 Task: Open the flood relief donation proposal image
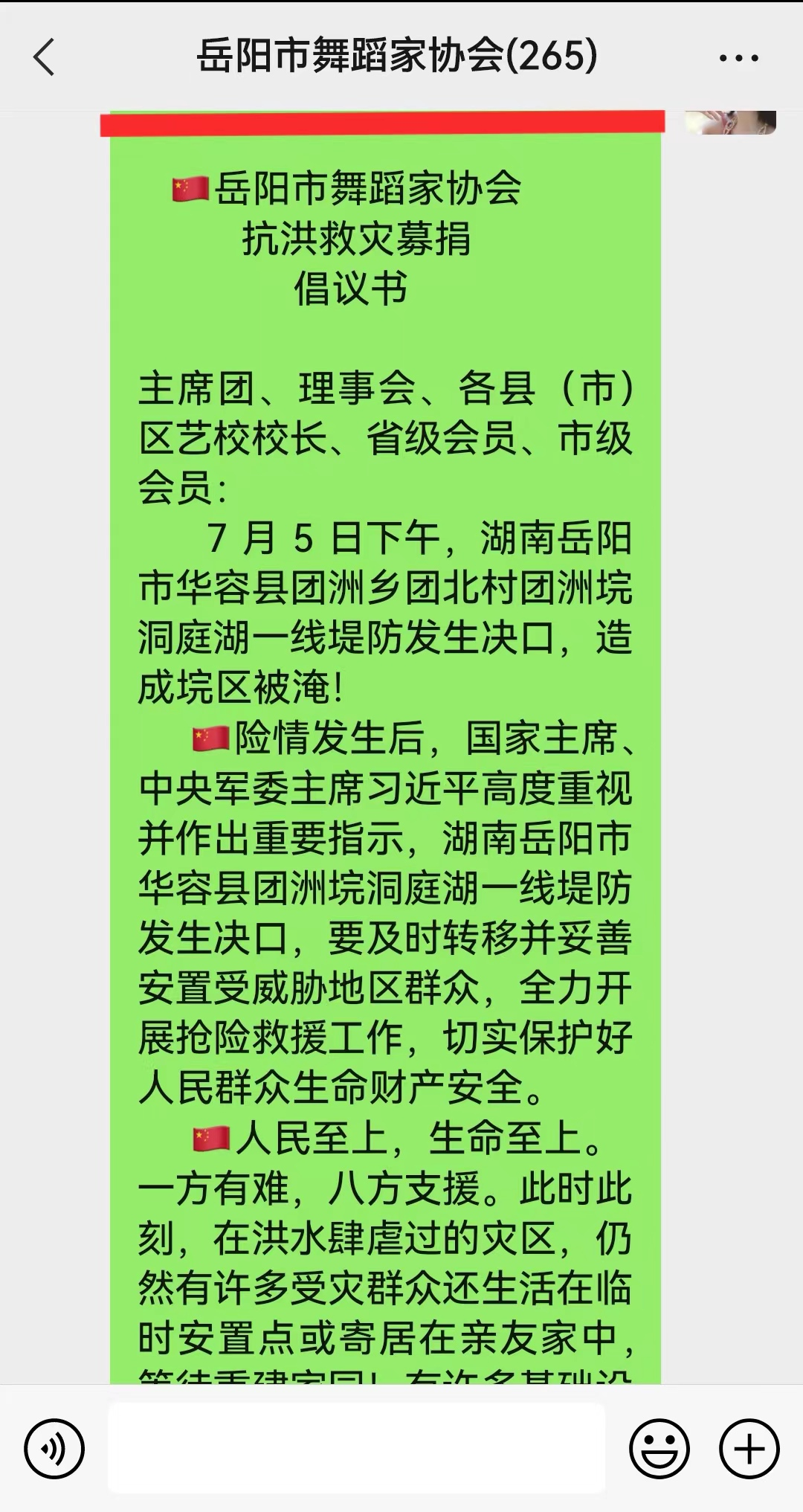(x=385, y=744)
